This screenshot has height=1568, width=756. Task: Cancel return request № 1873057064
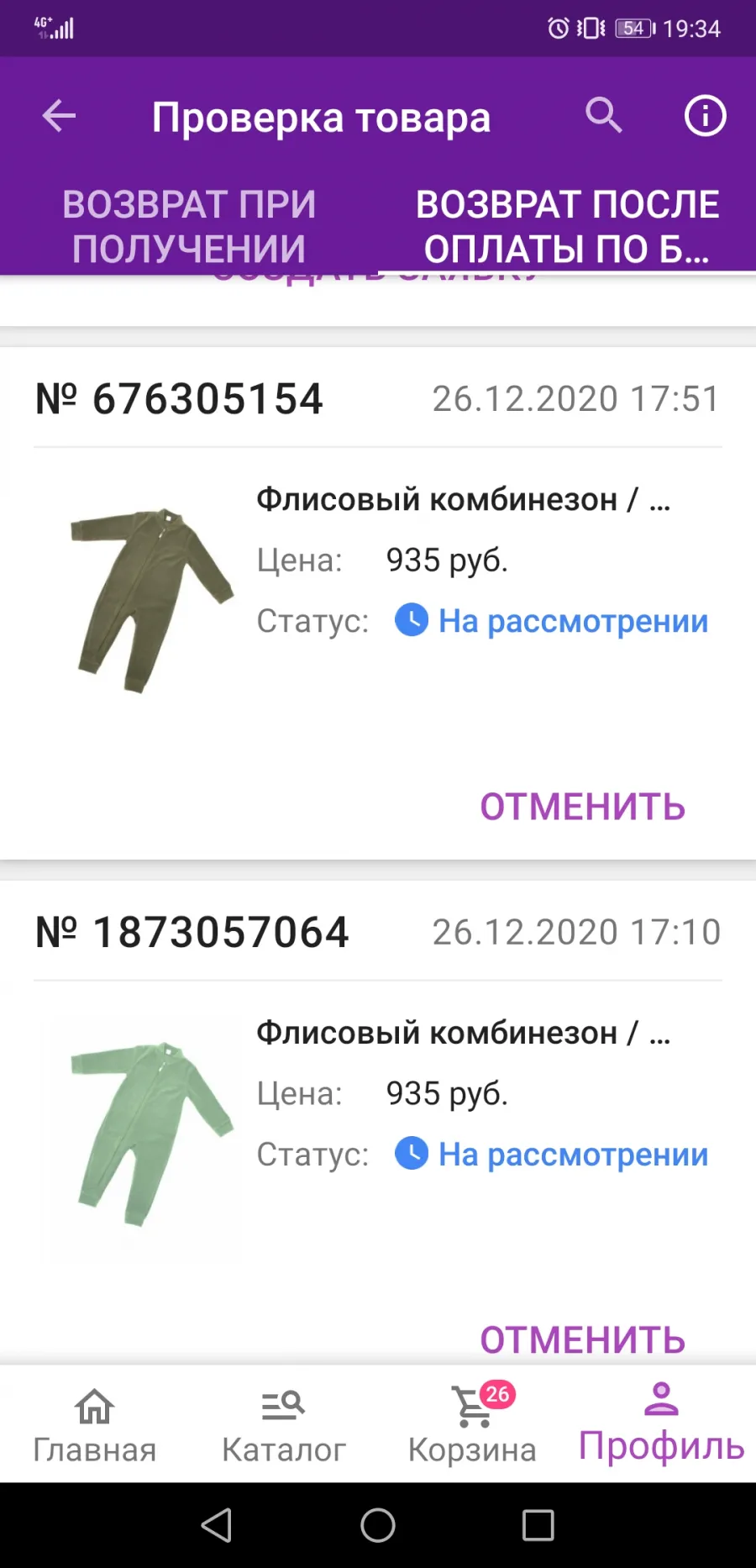point(582,1339)
